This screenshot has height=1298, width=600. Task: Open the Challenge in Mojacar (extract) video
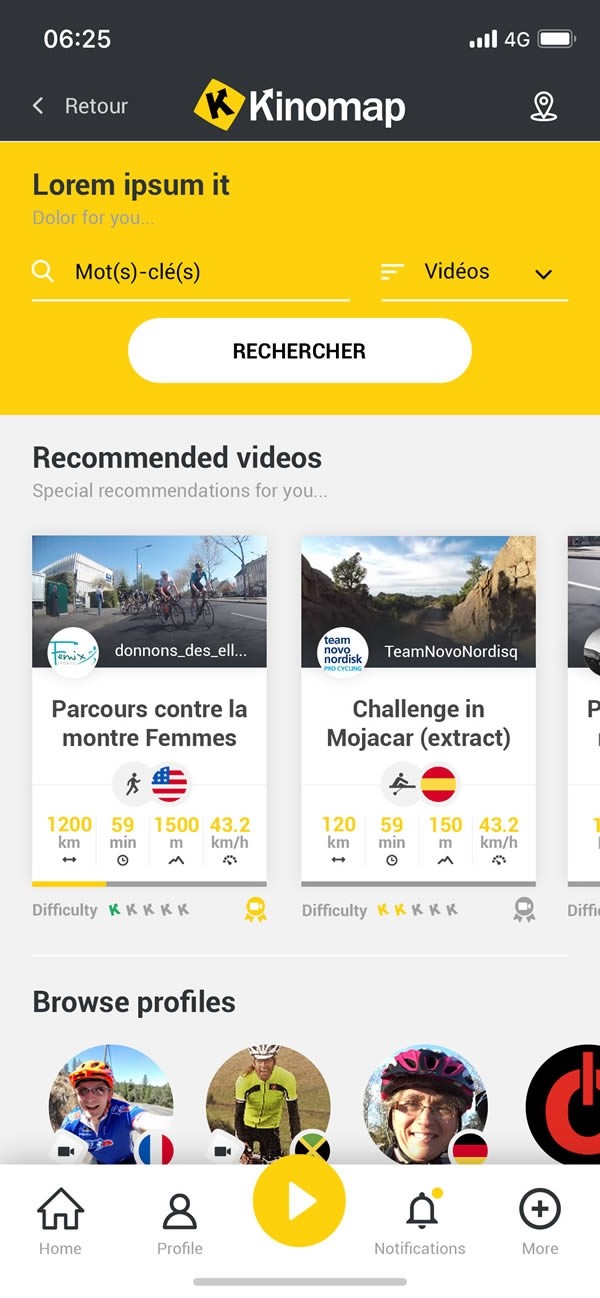418,722
